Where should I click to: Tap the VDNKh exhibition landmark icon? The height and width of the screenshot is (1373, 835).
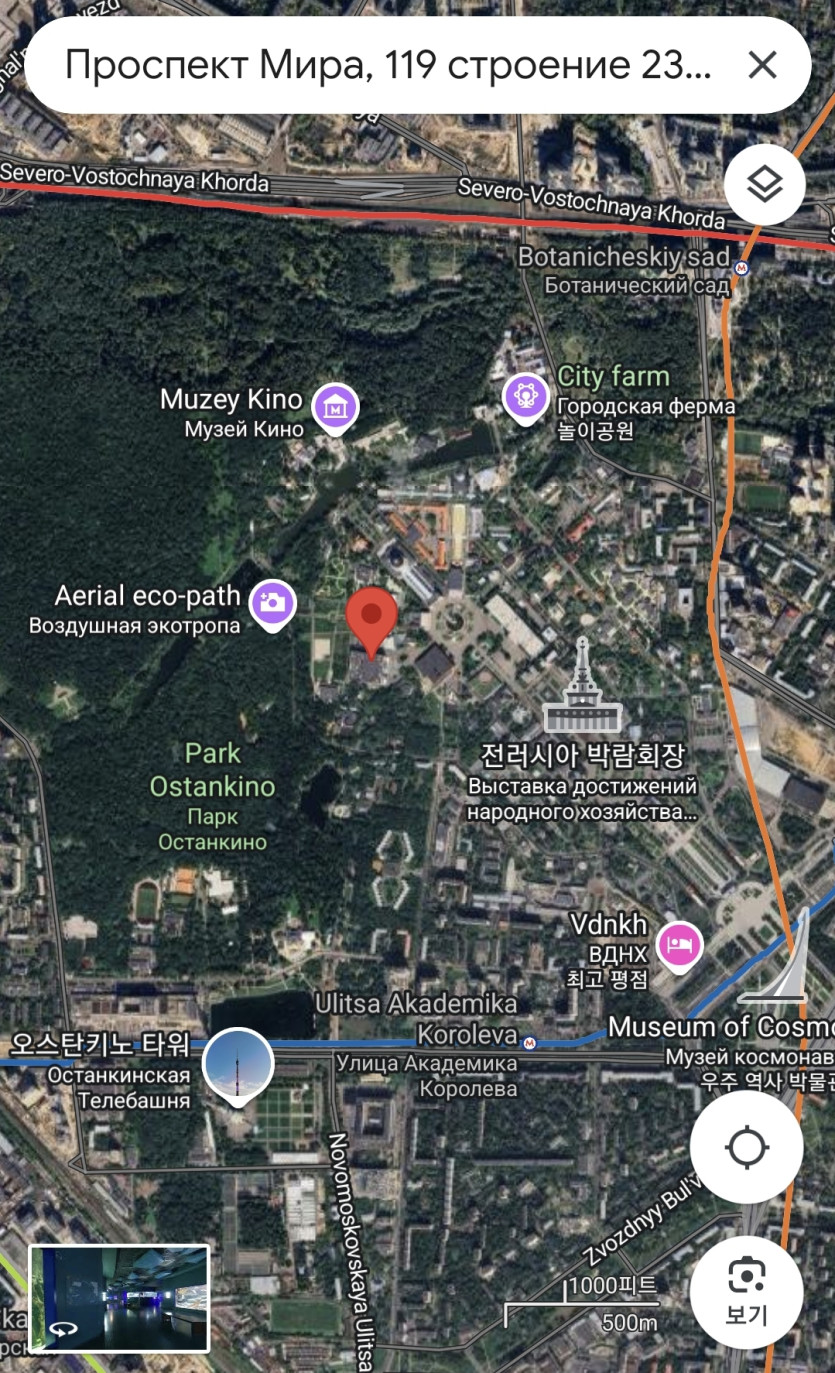[x=582, y=690]
